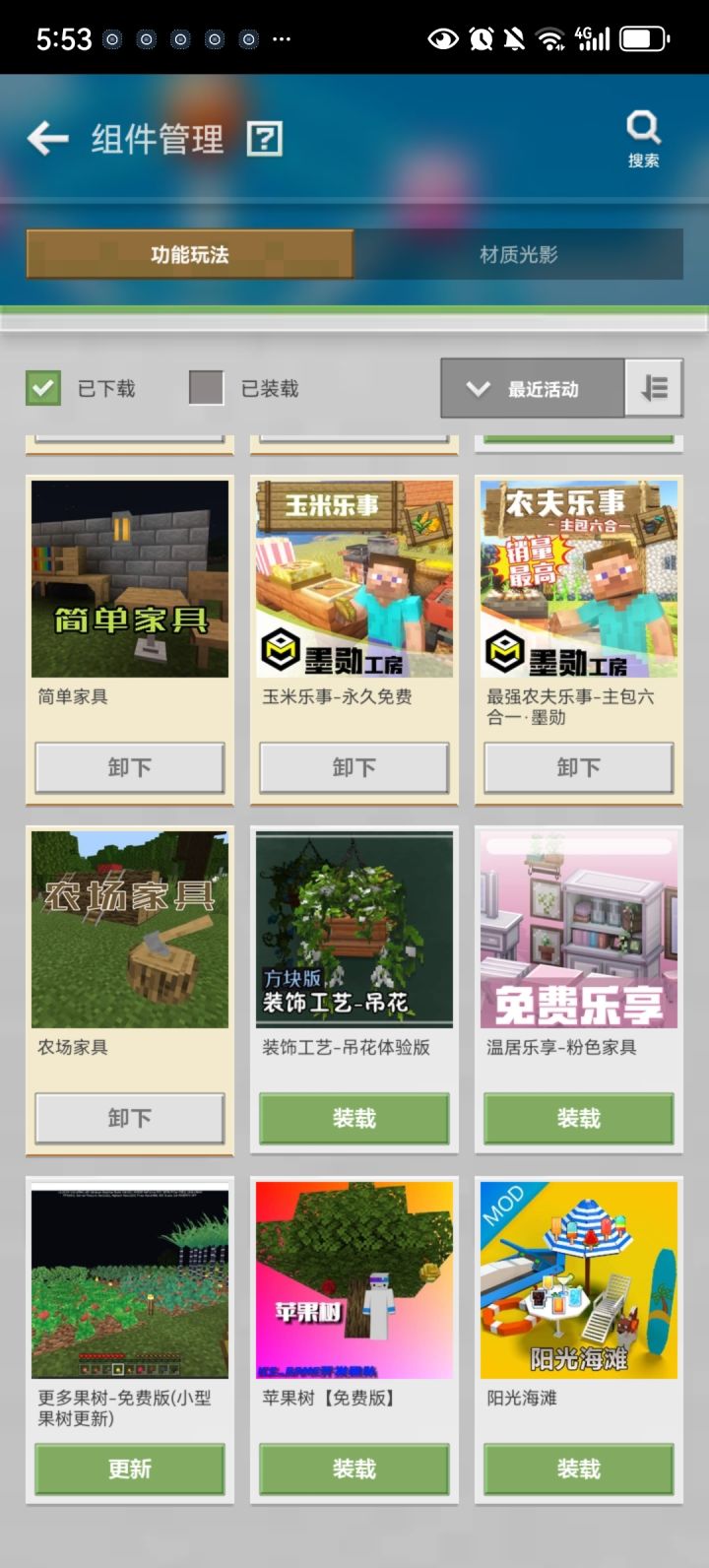The height and width of the screenshot is (1568, 709).
Task: Load 阳光海滩 with its 装载 button
Action: pyautogui.click(x=578, y=1469)
